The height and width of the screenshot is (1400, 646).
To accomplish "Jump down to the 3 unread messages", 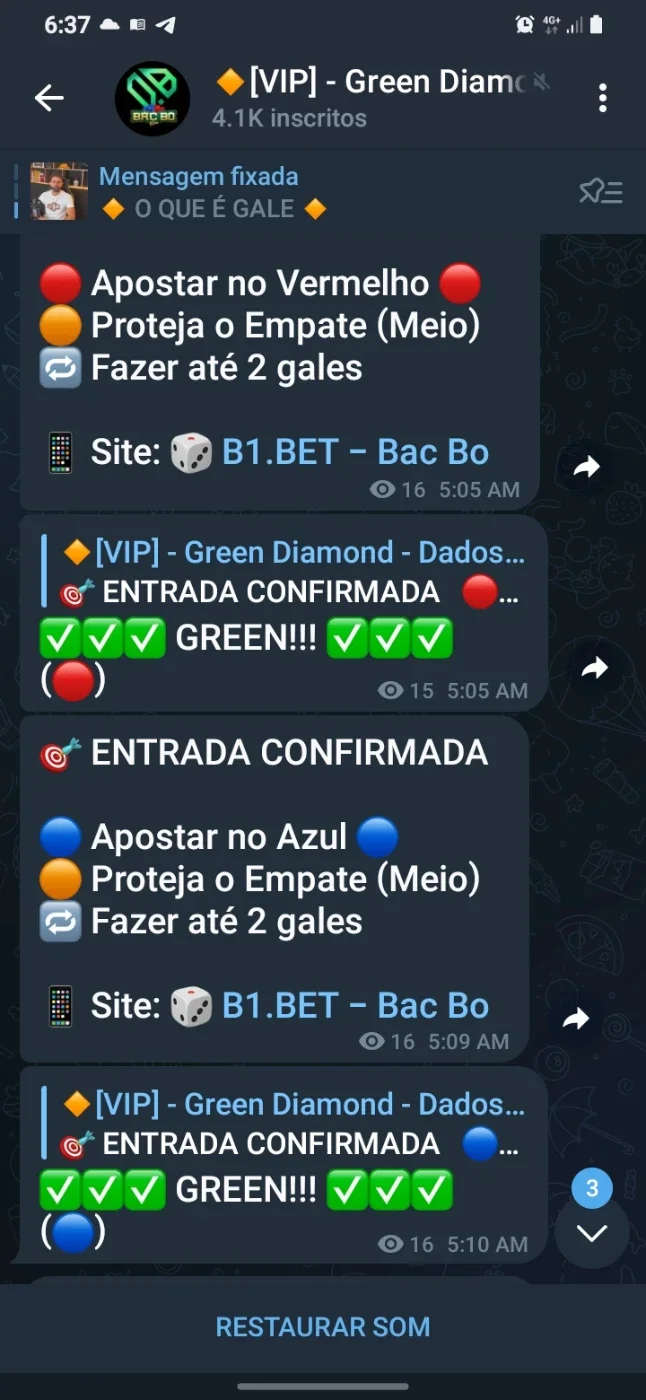I will 592,1233.
